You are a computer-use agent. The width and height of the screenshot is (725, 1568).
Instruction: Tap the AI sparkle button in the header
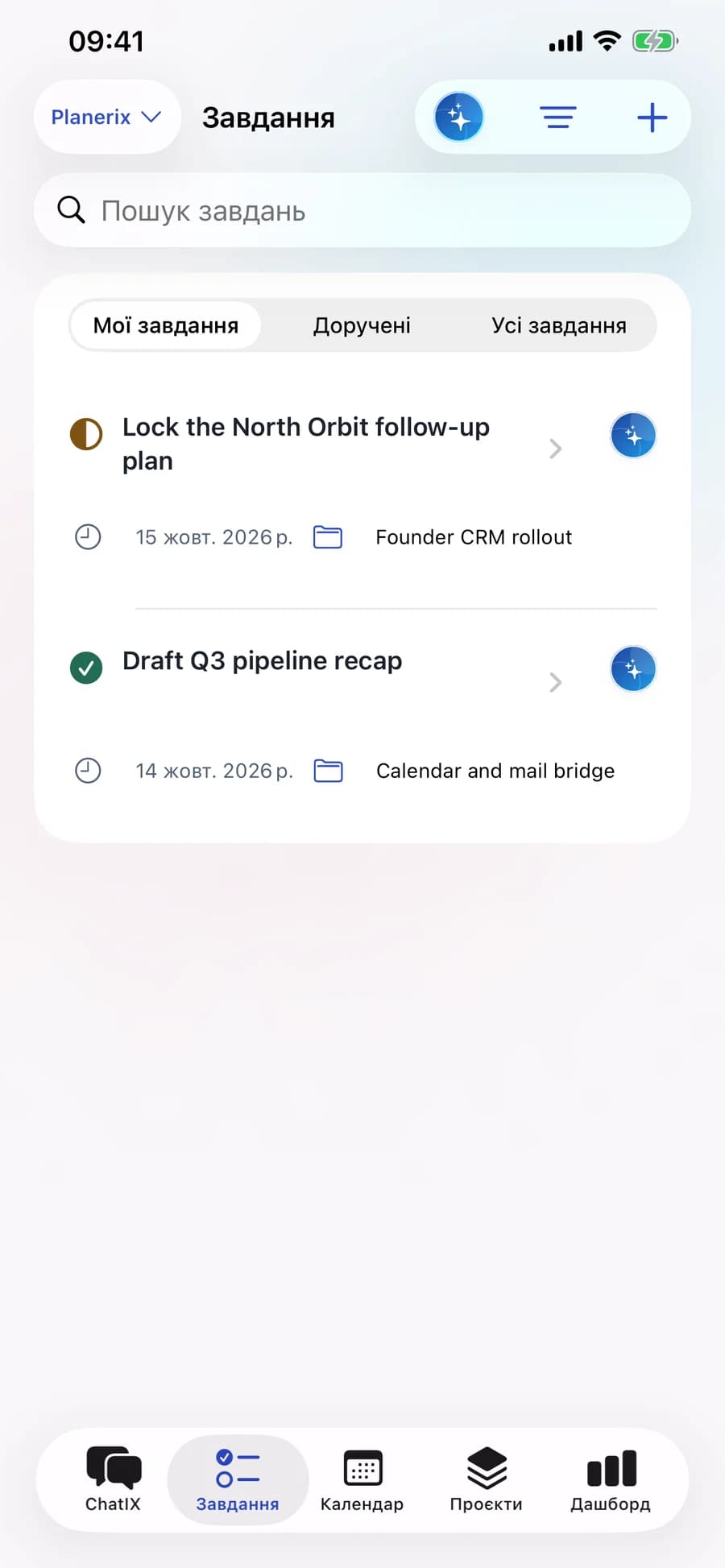point(459,118)
